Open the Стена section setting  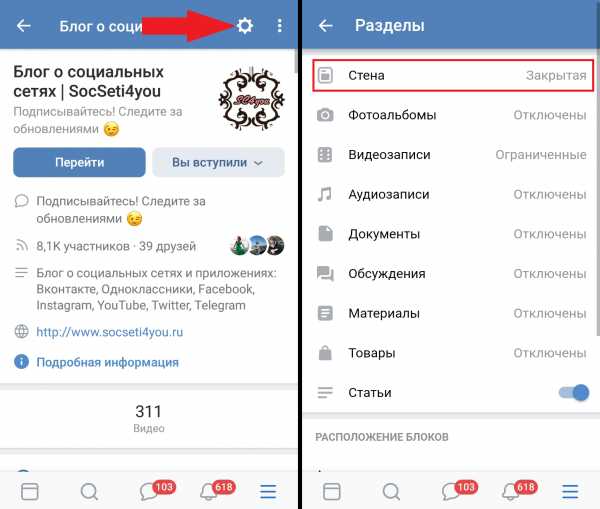[452, 76]
